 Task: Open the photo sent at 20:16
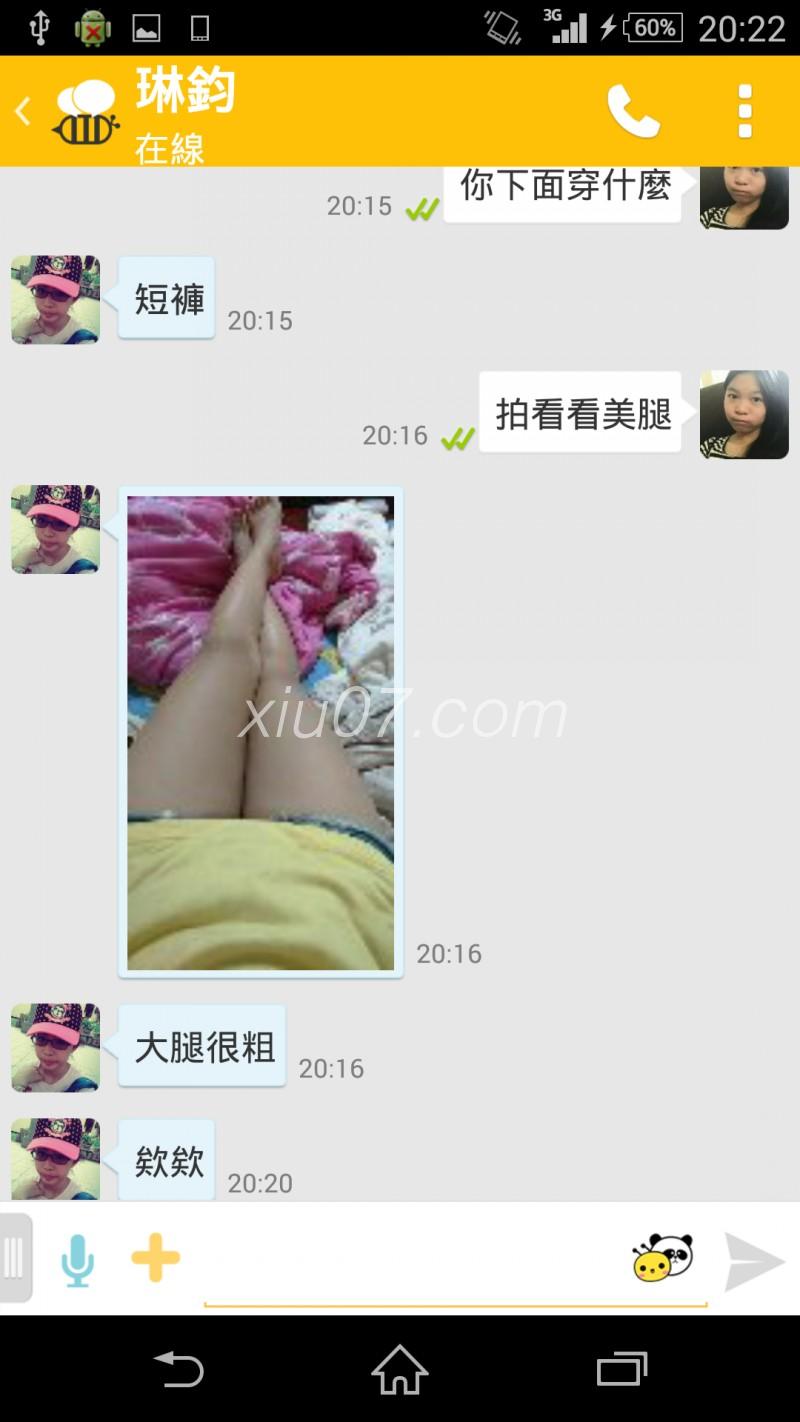pyautogui.click(x=260, y=732)
